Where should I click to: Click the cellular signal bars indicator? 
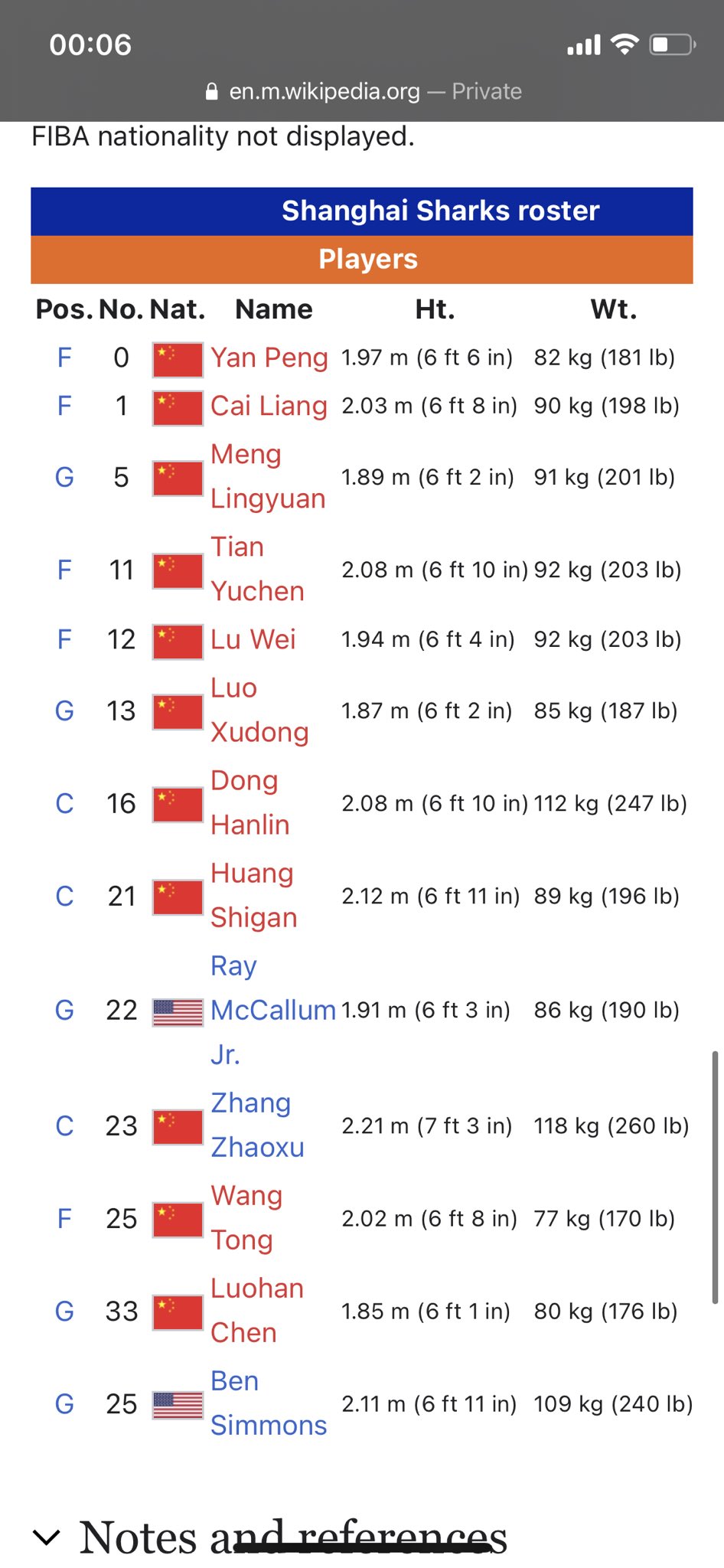(x=584, y=44)
